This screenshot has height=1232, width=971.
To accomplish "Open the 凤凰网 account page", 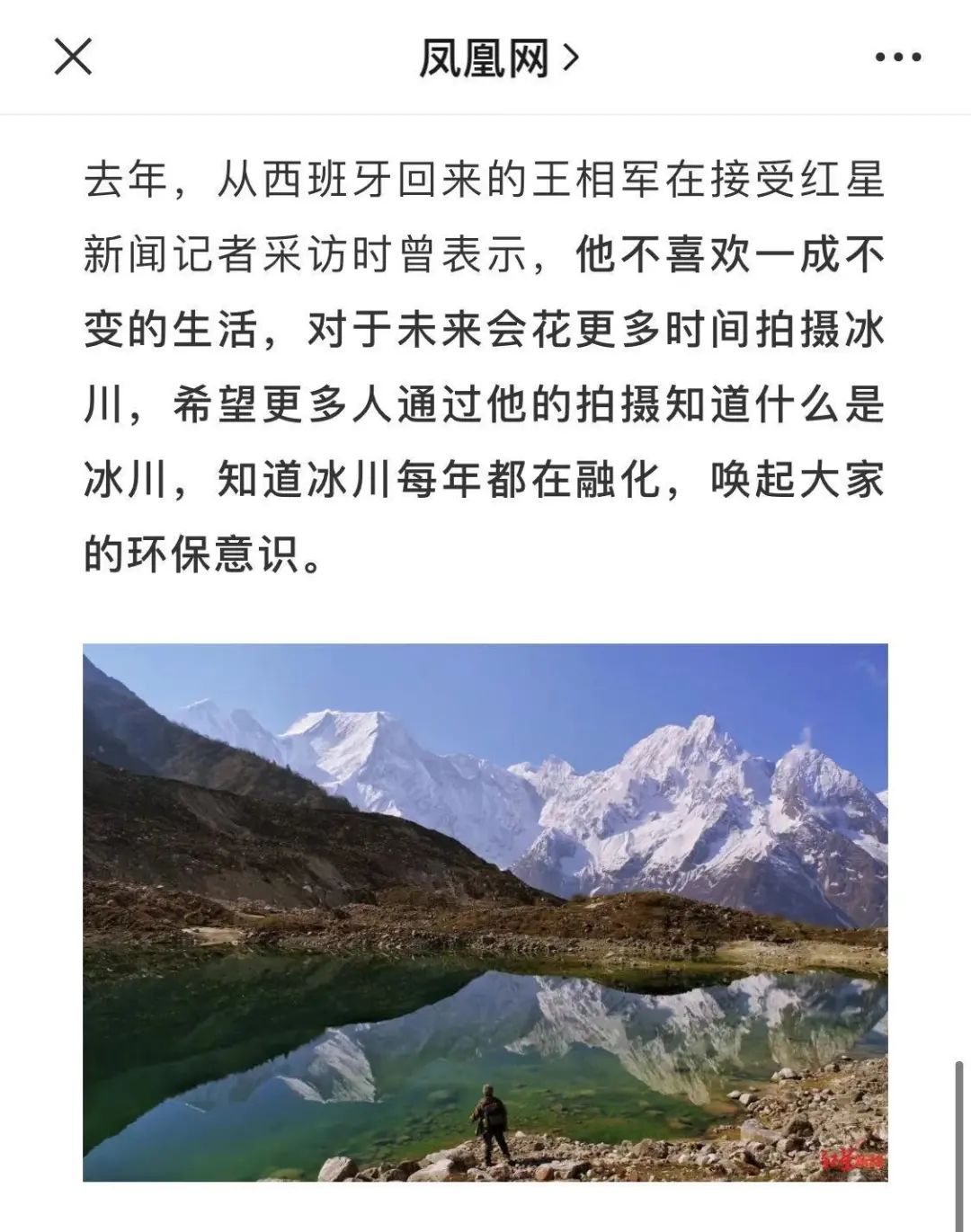I will point(497,59).
